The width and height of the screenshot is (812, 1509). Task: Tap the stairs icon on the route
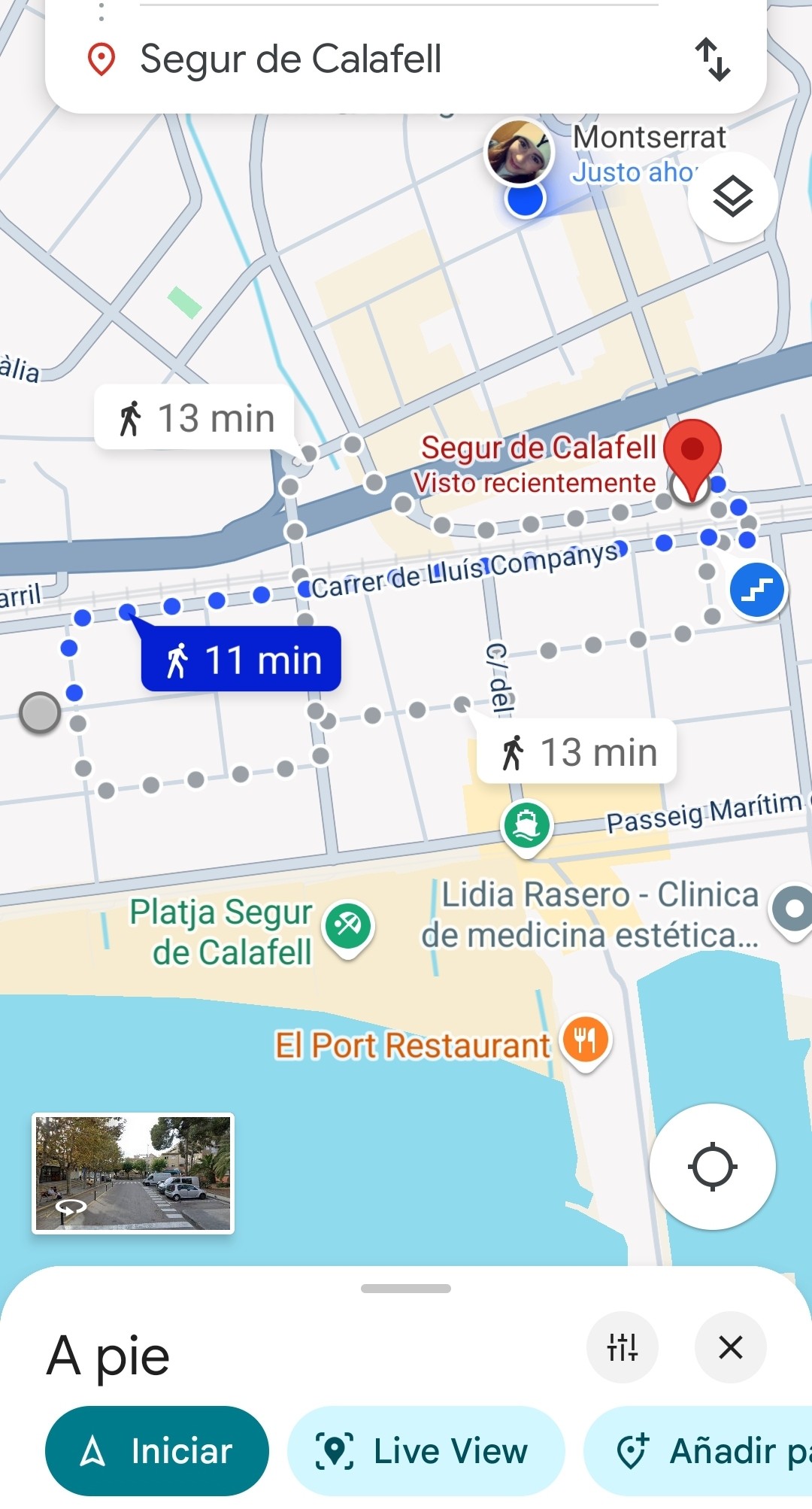758,591
